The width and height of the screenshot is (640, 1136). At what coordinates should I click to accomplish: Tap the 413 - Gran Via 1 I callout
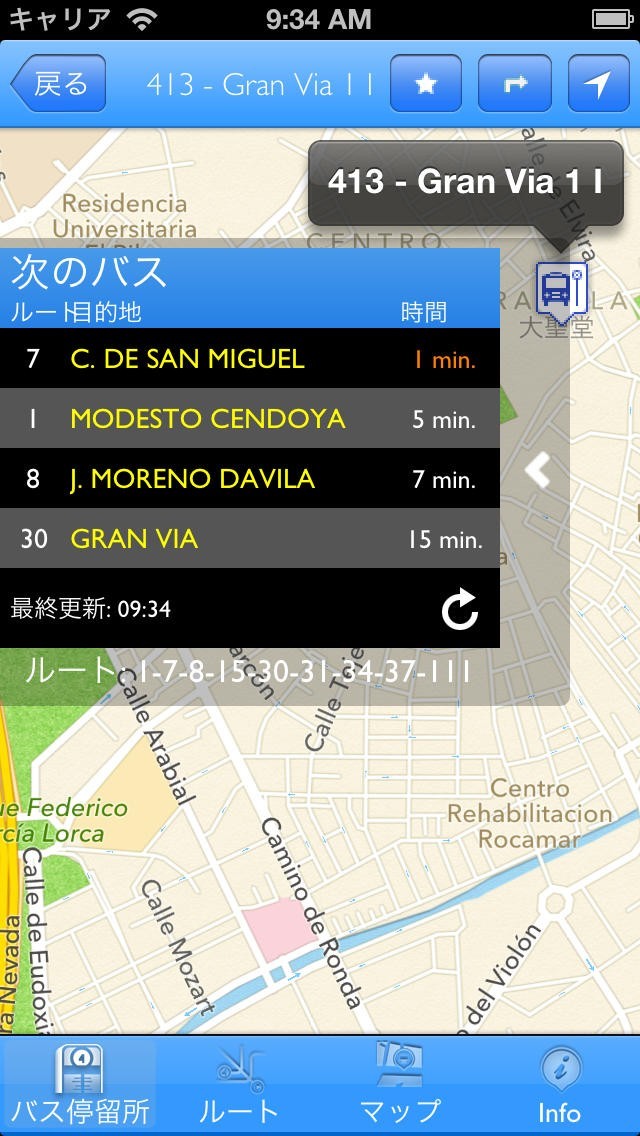465,182
